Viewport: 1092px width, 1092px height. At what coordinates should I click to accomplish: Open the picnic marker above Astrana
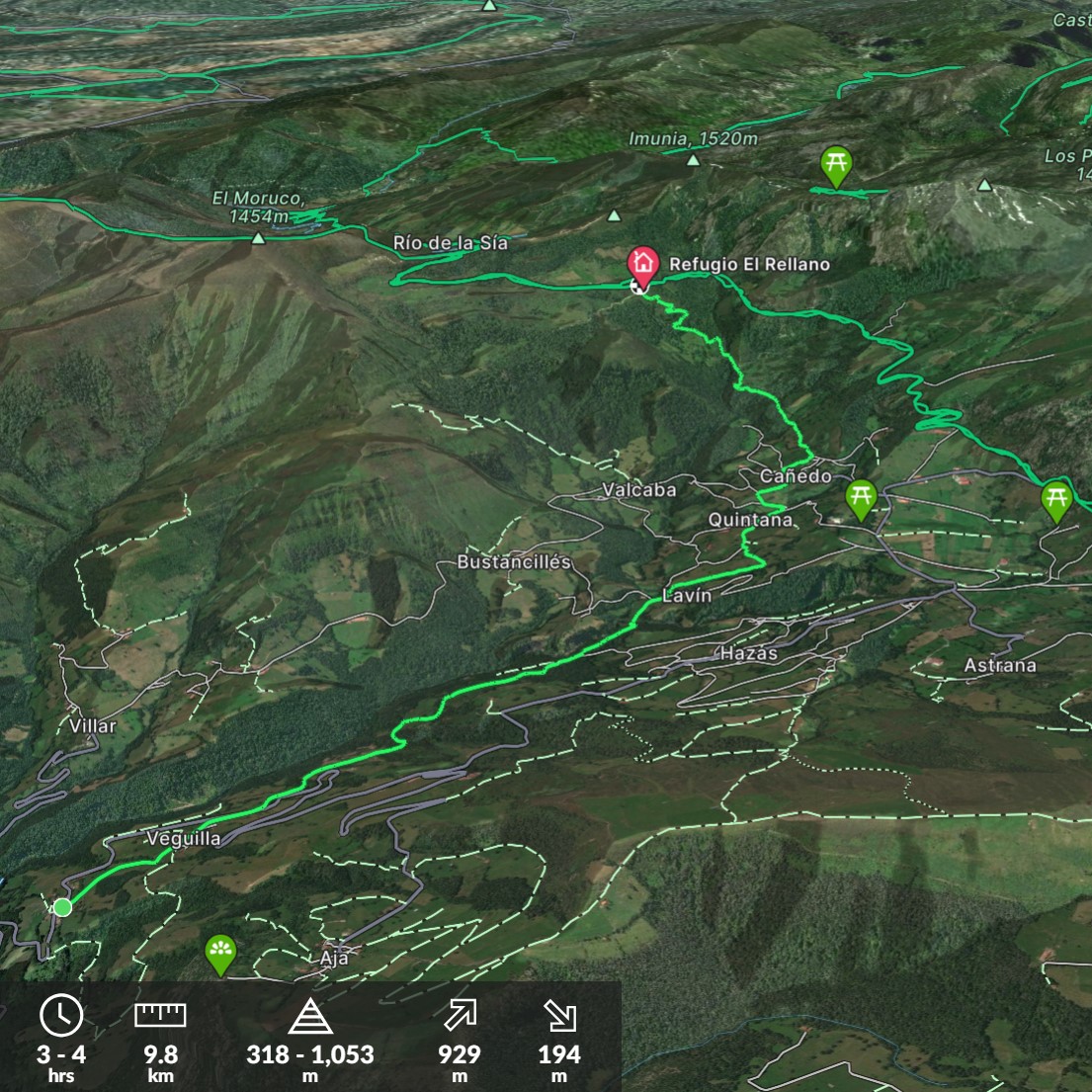point(1056,498)
